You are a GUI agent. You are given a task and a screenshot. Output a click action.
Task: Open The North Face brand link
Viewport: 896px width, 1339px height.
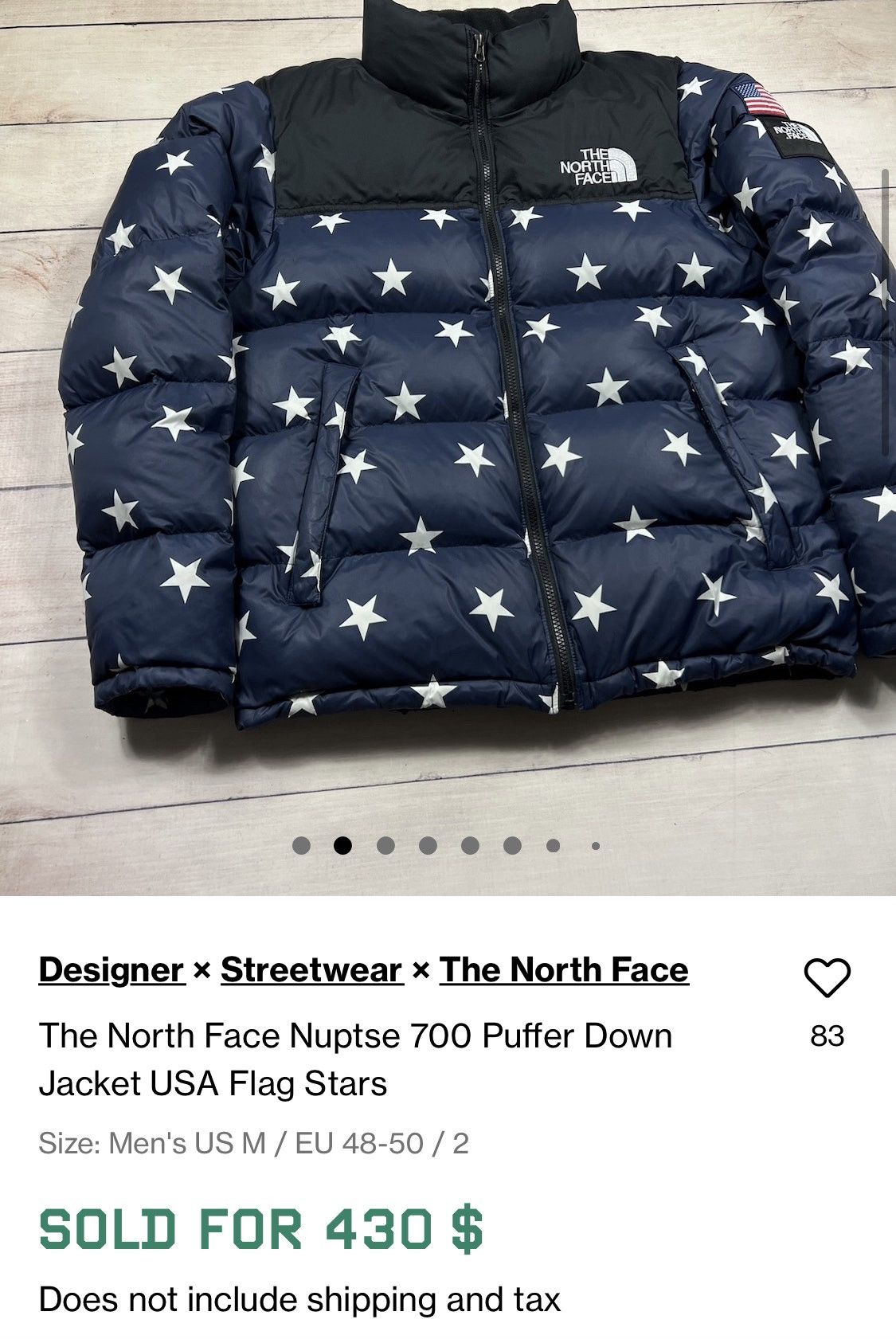[564, 970]
